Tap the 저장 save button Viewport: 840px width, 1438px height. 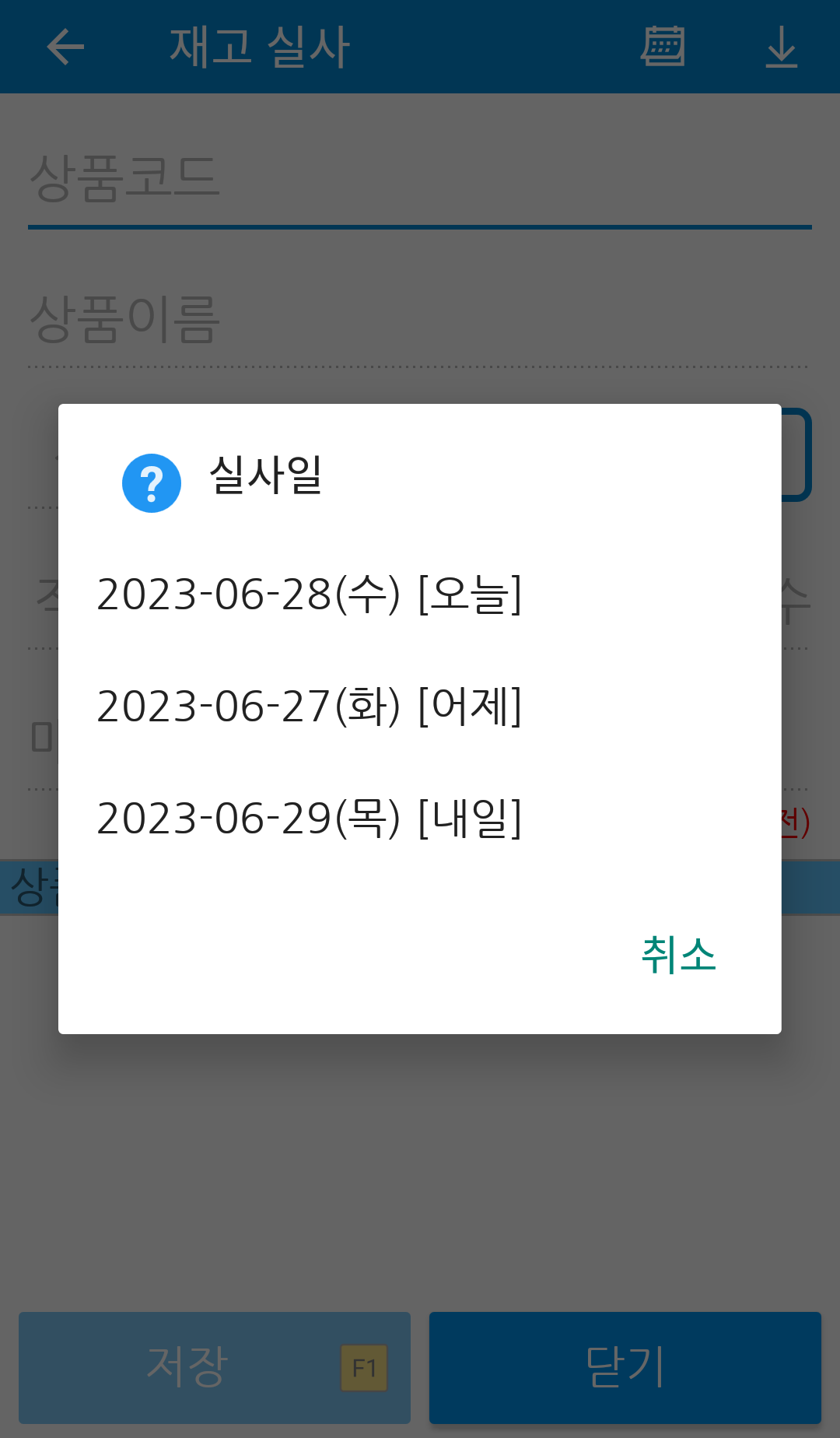pos(215,1367)
